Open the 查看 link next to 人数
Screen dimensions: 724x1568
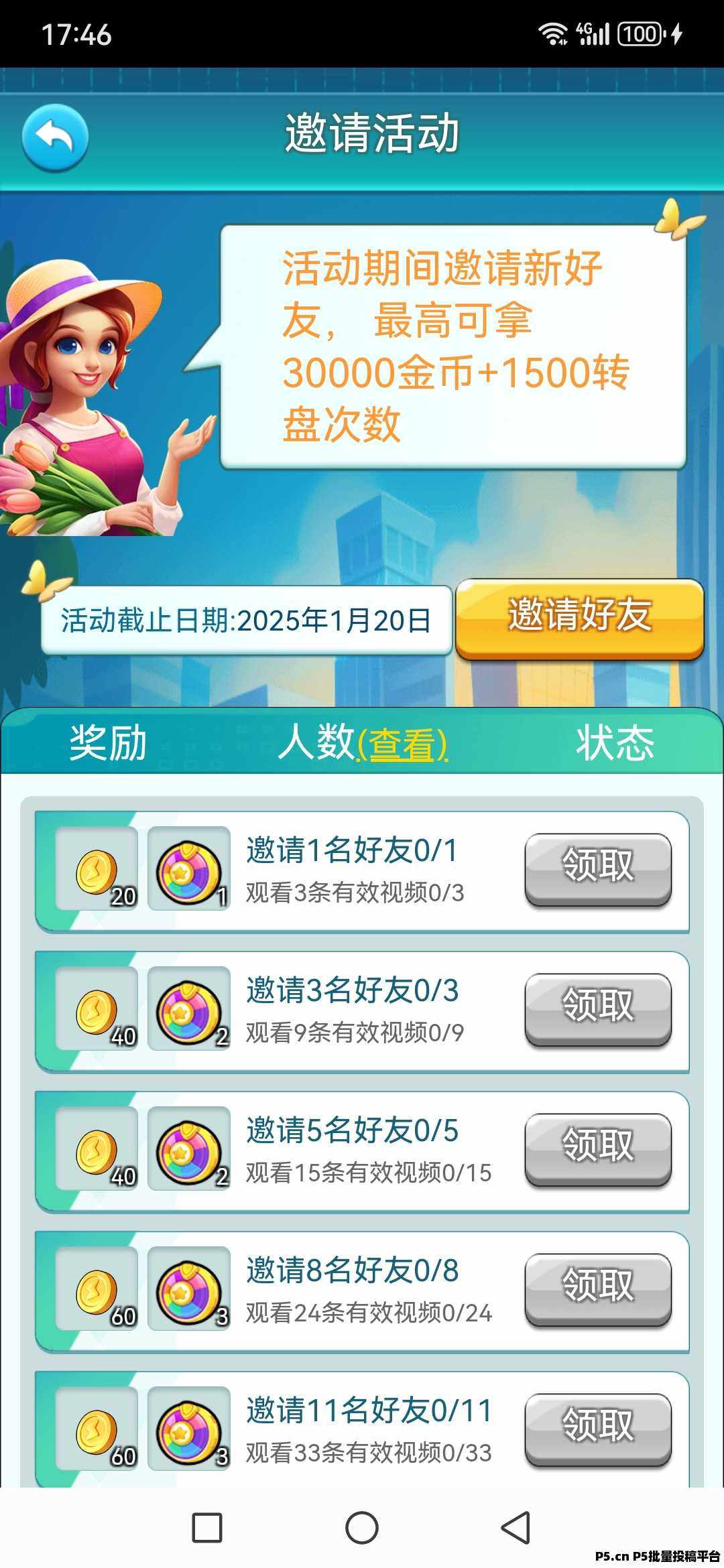pos(402,744)
